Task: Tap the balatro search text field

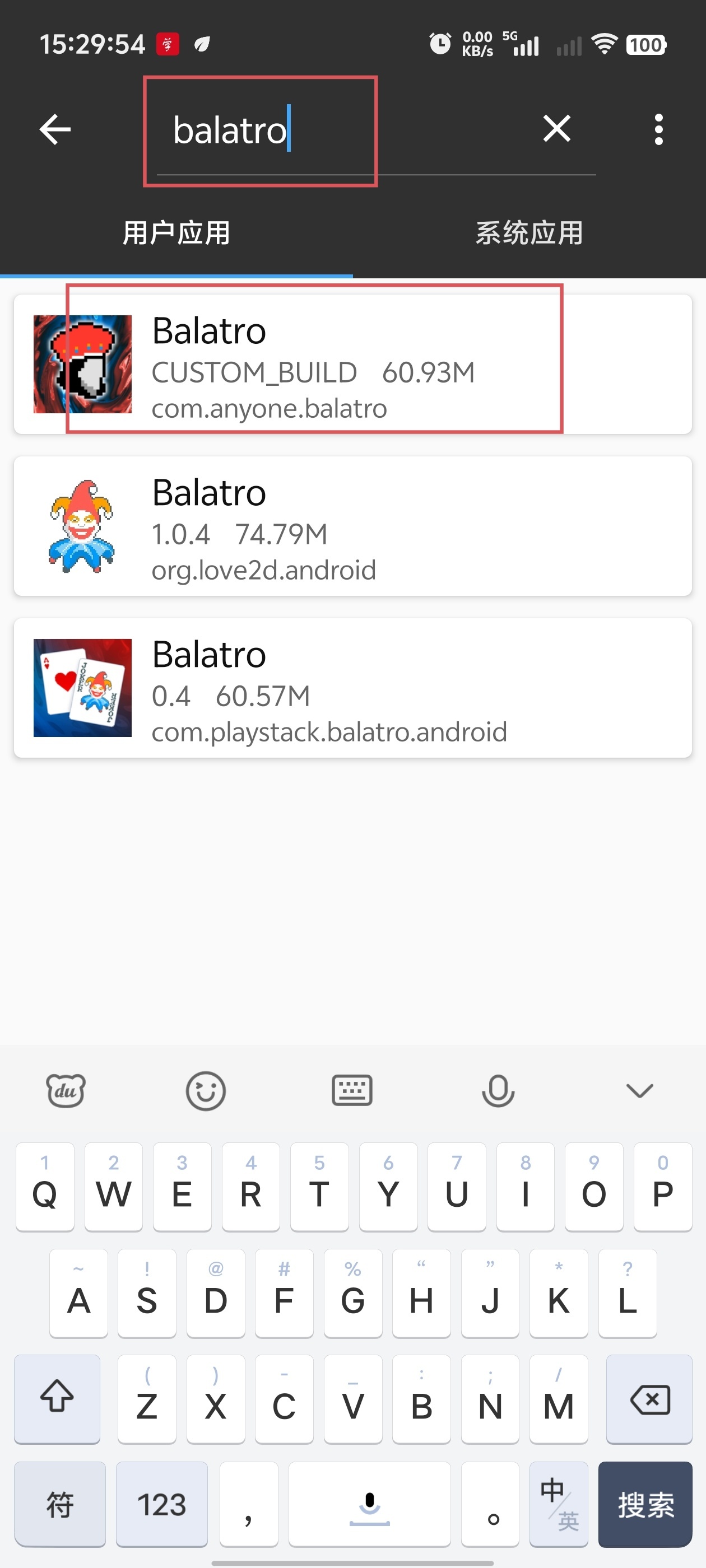Action: click(341, 131)
